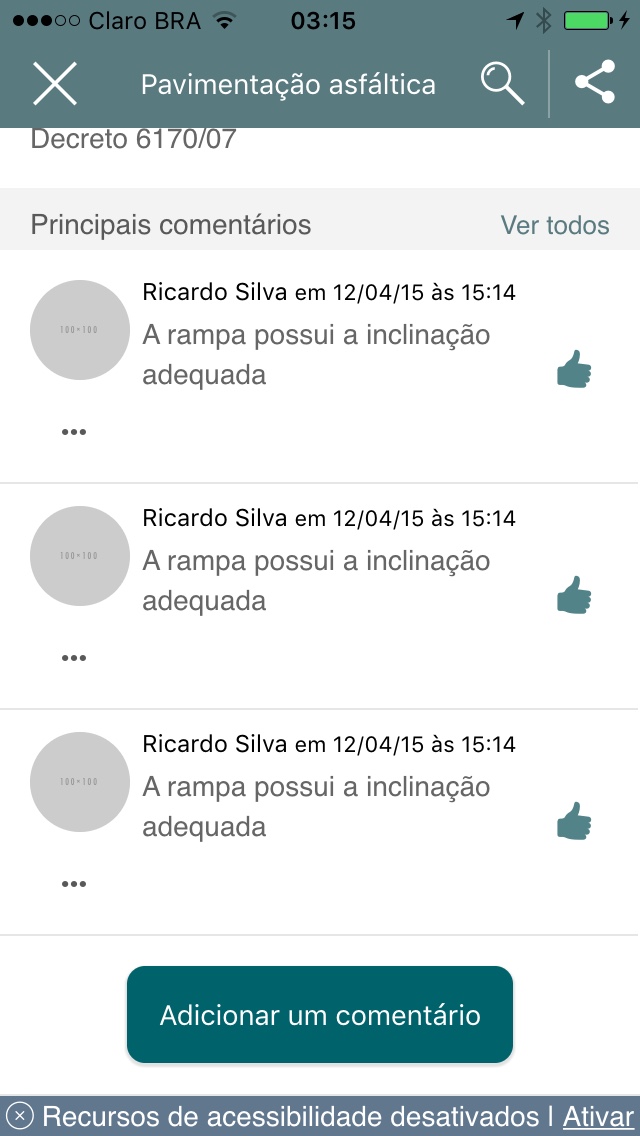The image size is (640, 1136).
Task: Select Adicionar um comentário
Action: click(320, 1015)
